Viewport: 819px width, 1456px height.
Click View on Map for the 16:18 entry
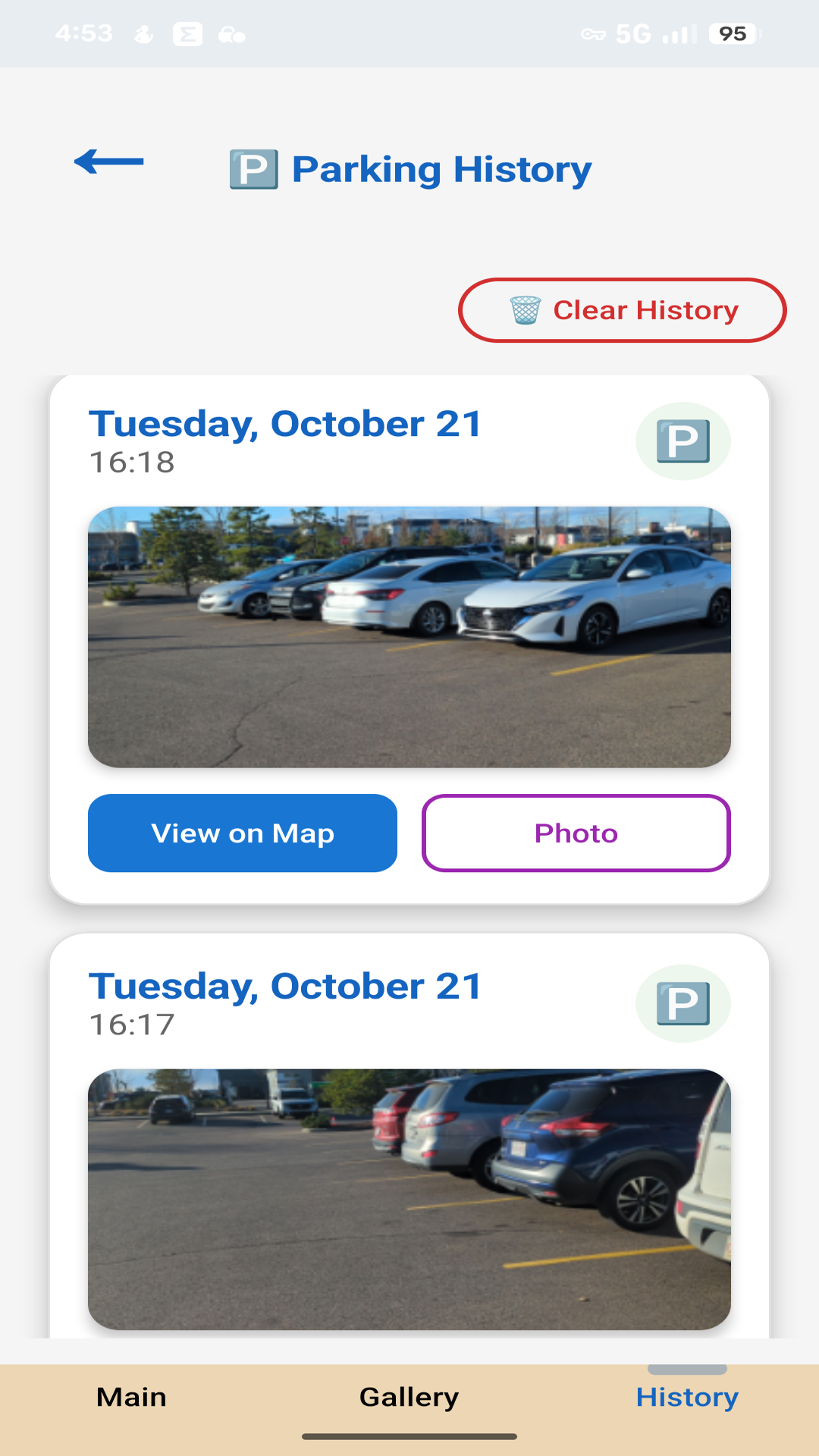[x=242, y=833]
